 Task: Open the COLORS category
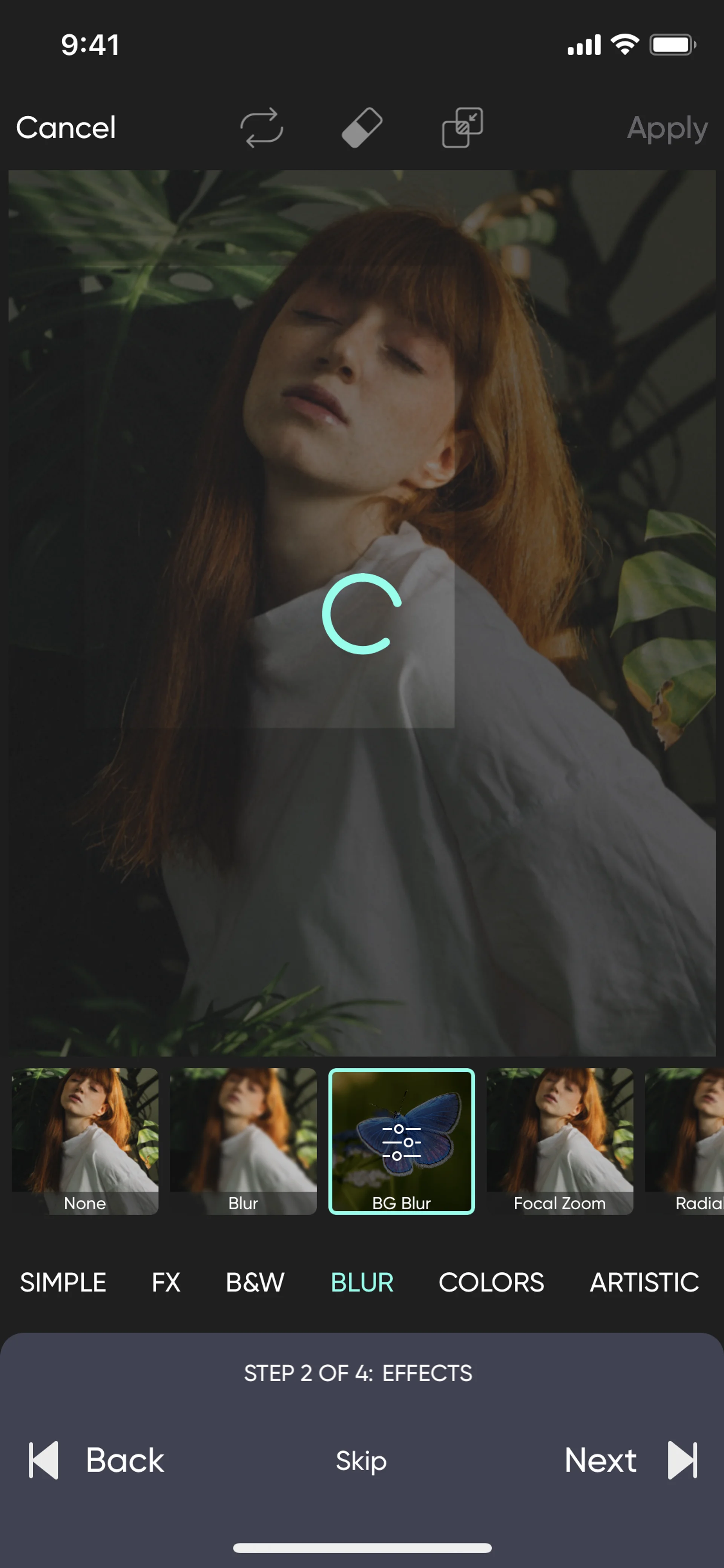[x=491, y=1282]
